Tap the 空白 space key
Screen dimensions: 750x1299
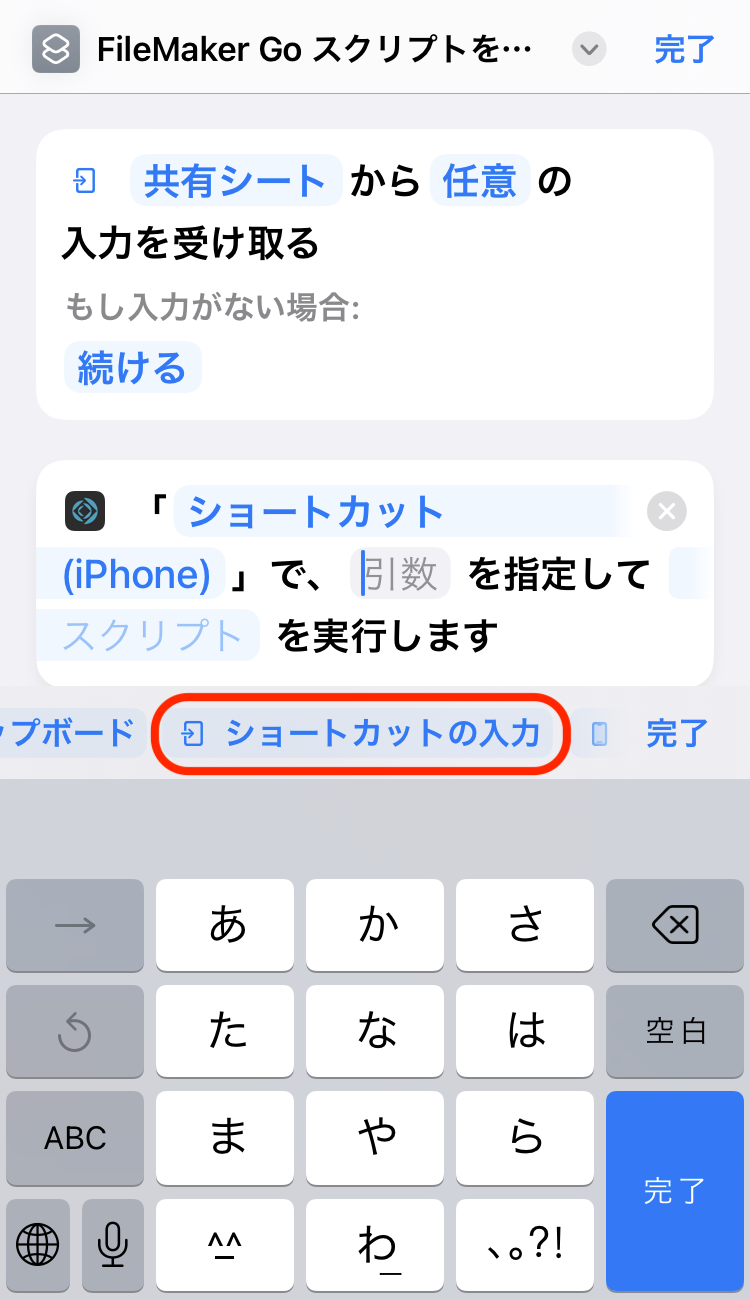675,1031
